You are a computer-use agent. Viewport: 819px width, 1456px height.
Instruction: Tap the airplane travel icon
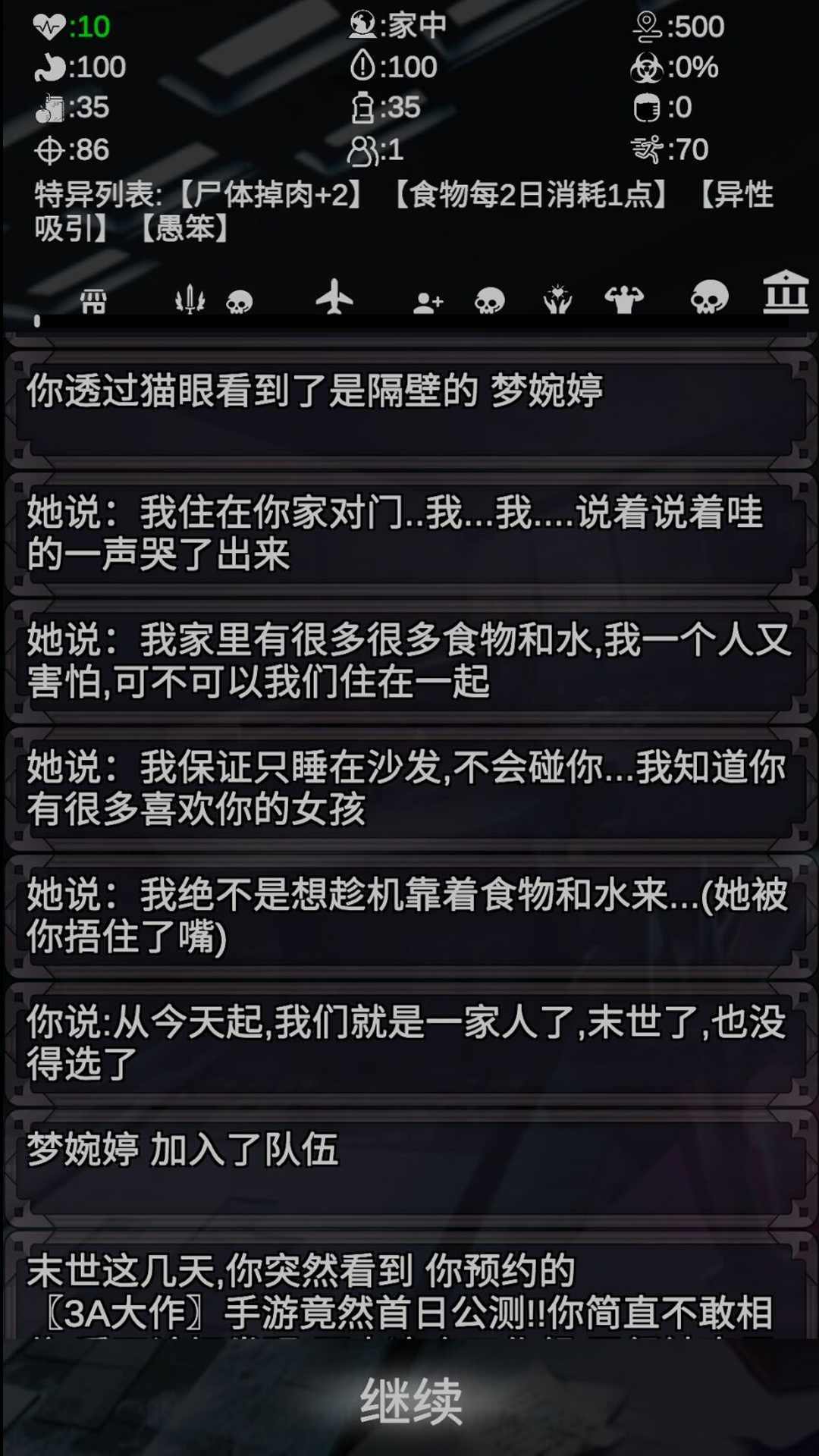click(x=334, y=297)
